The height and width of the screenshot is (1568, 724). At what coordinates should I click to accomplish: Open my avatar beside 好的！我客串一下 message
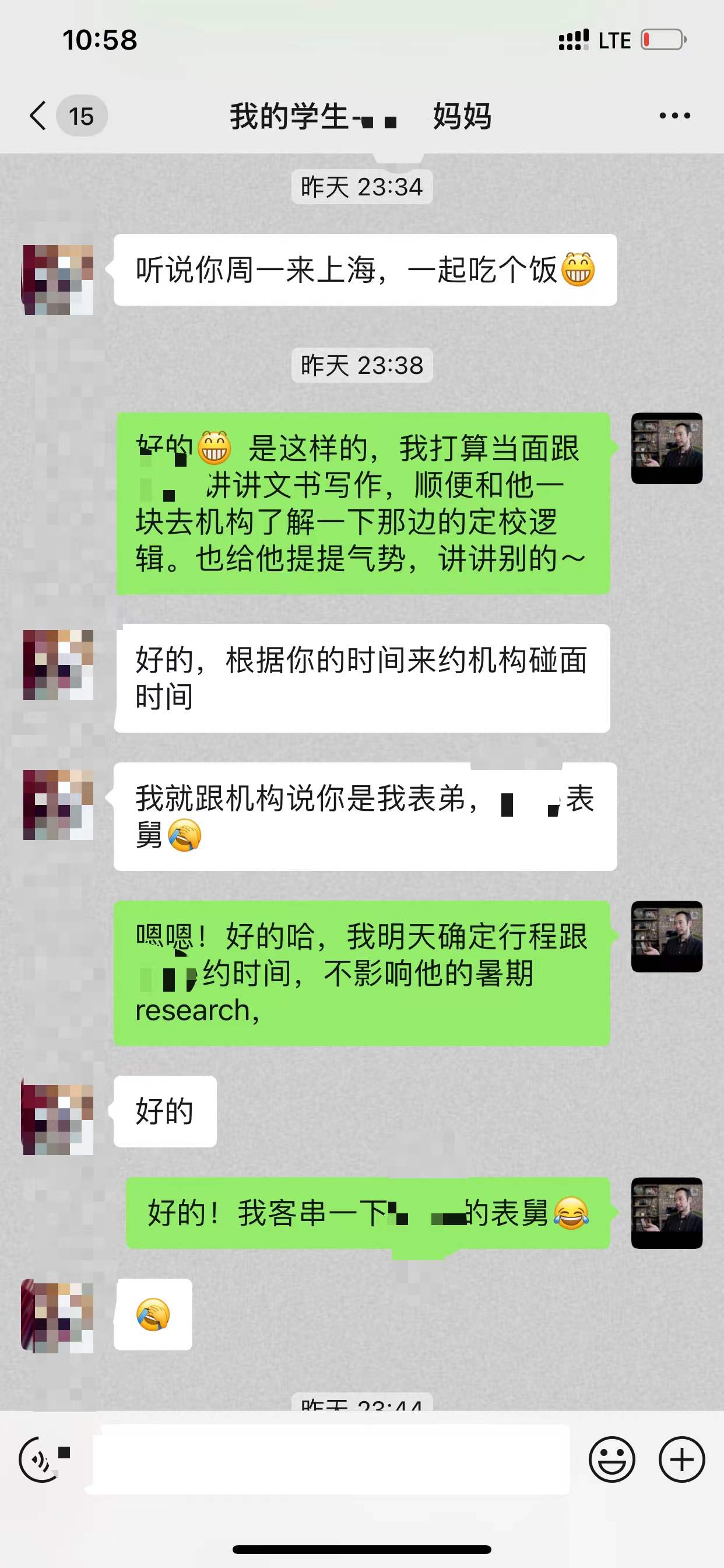pos(667,1213)
